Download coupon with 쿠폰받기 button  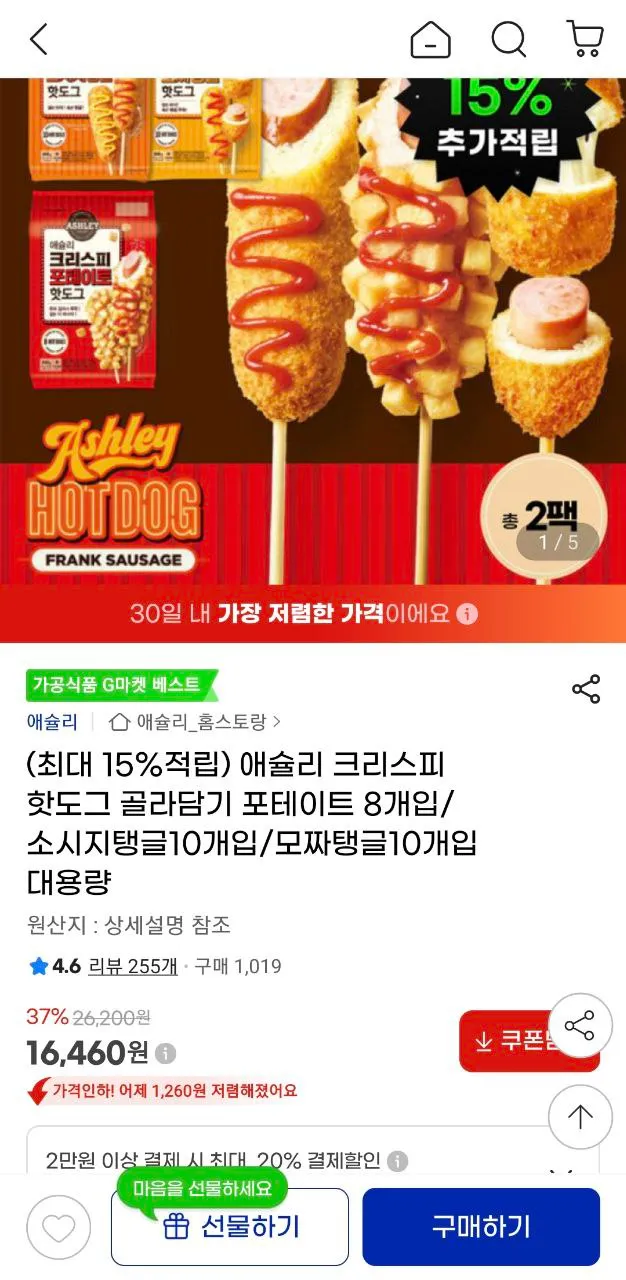coord(508,1041)
